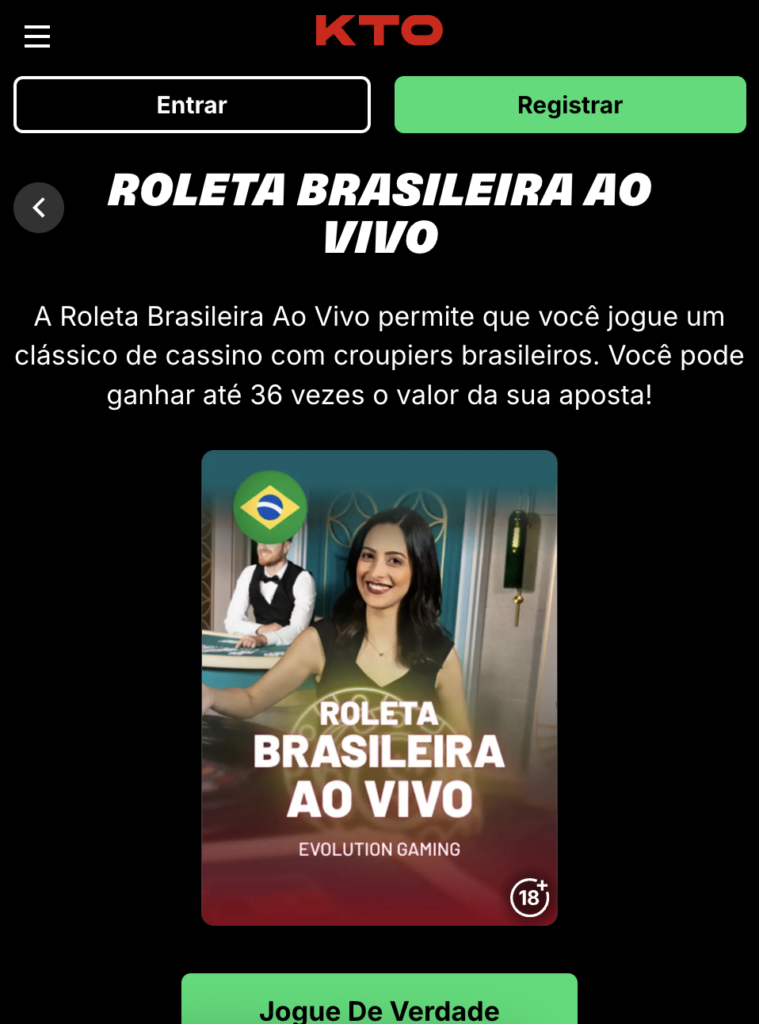Open the Roleta Brasileira Ao Vivo game tile
The image size is (759, 1024).
pos(379,687)
